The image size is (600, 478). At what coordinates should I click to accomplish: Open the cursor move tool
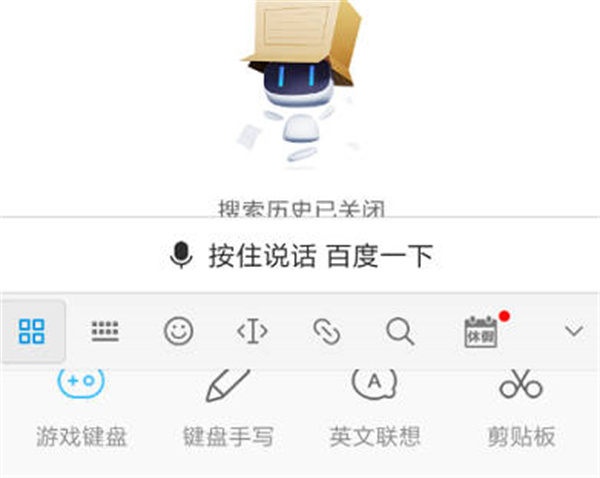coord(252,331)
